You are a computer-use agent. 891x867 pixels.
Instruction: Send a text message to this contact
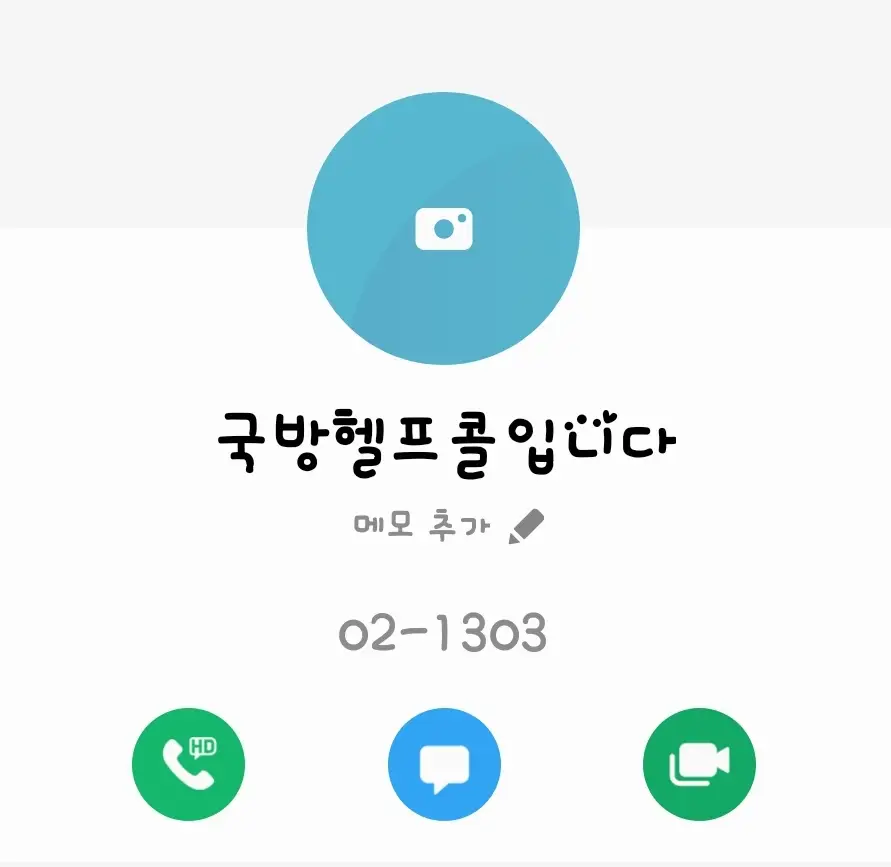coord(444,765)
